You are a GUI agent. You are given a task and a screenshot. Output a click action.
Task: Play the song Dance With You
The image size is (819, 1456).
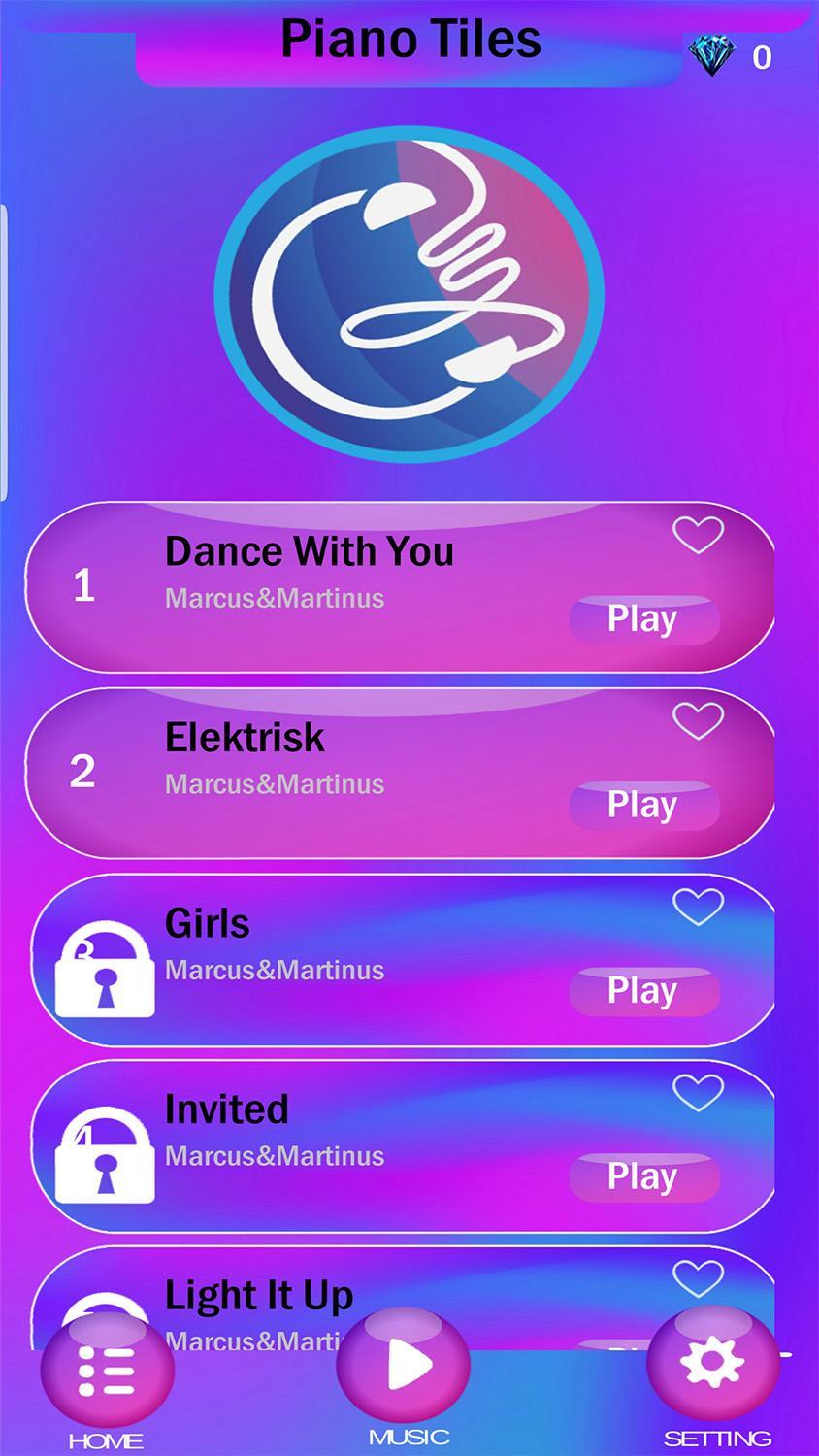click(643, 618)
